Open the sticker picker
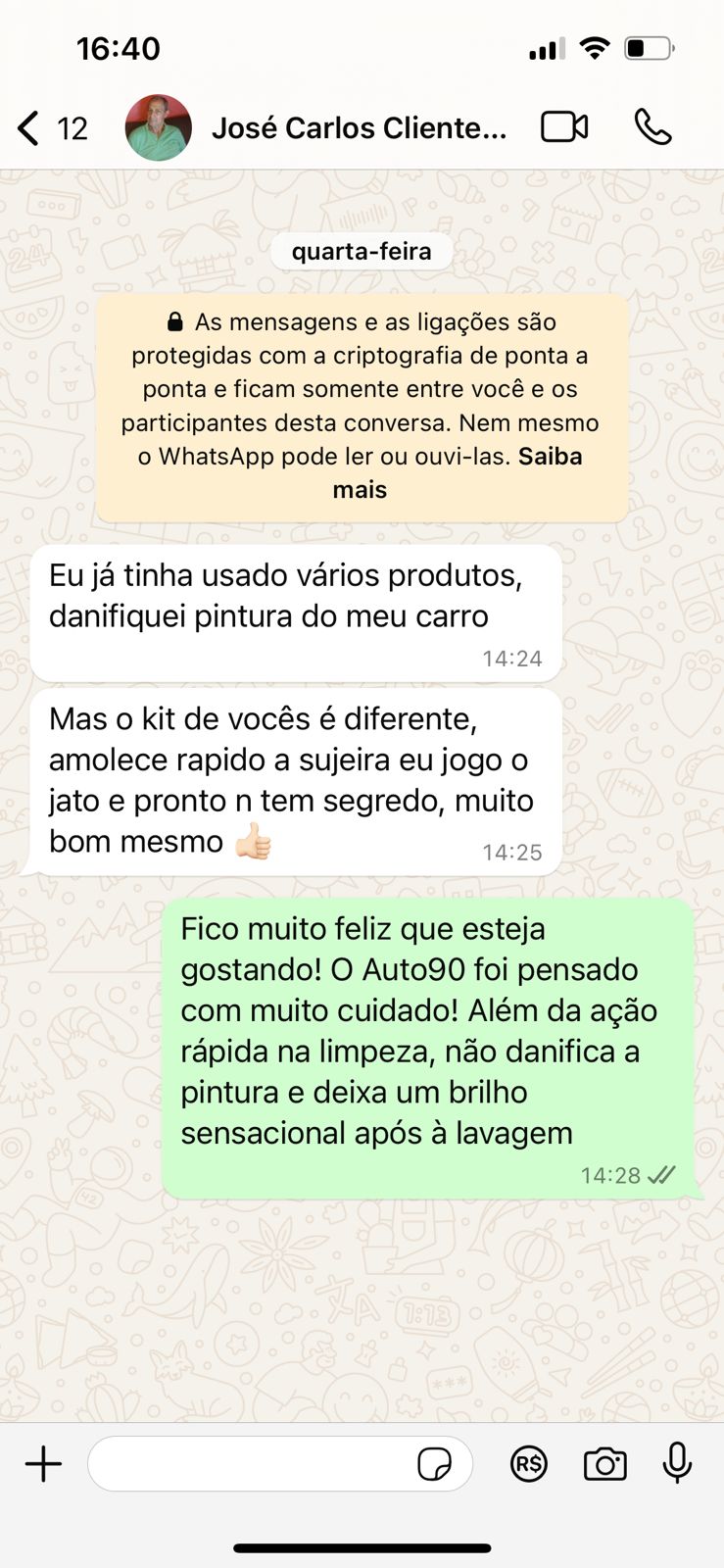Screen dimensions: 724x1568 point(434,1464)
